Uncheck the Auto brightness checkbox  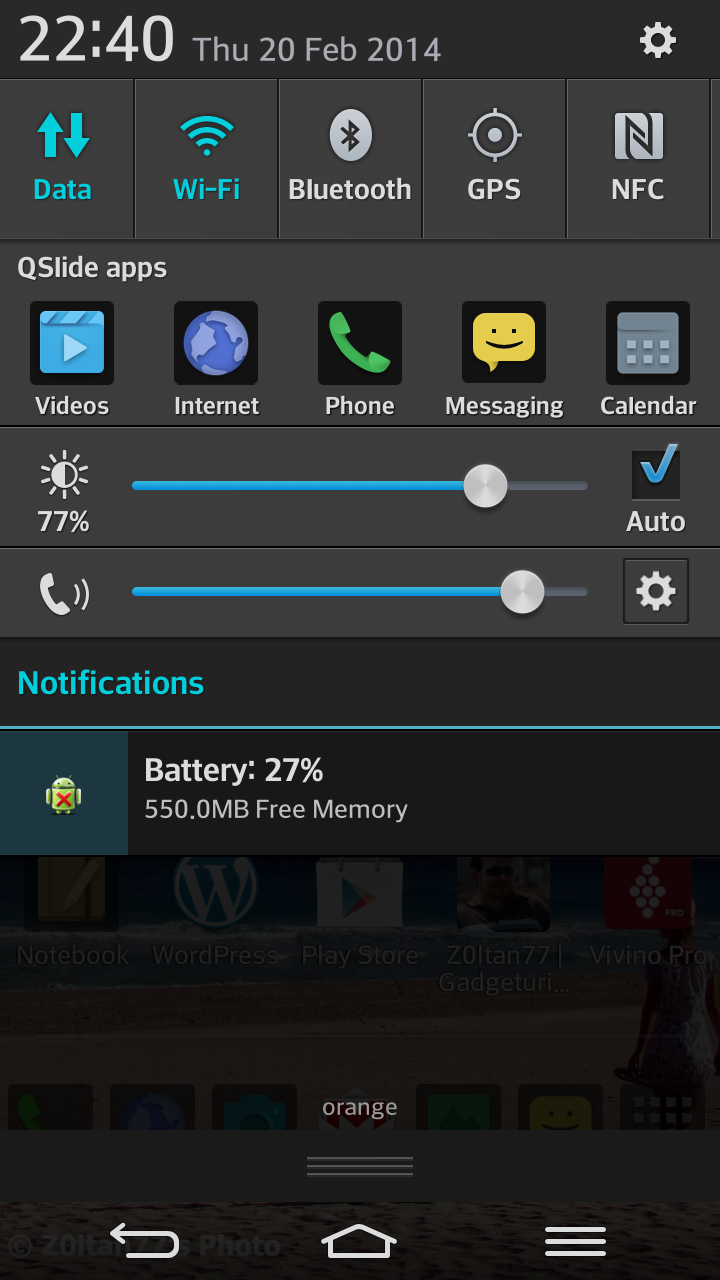(656, 474)
